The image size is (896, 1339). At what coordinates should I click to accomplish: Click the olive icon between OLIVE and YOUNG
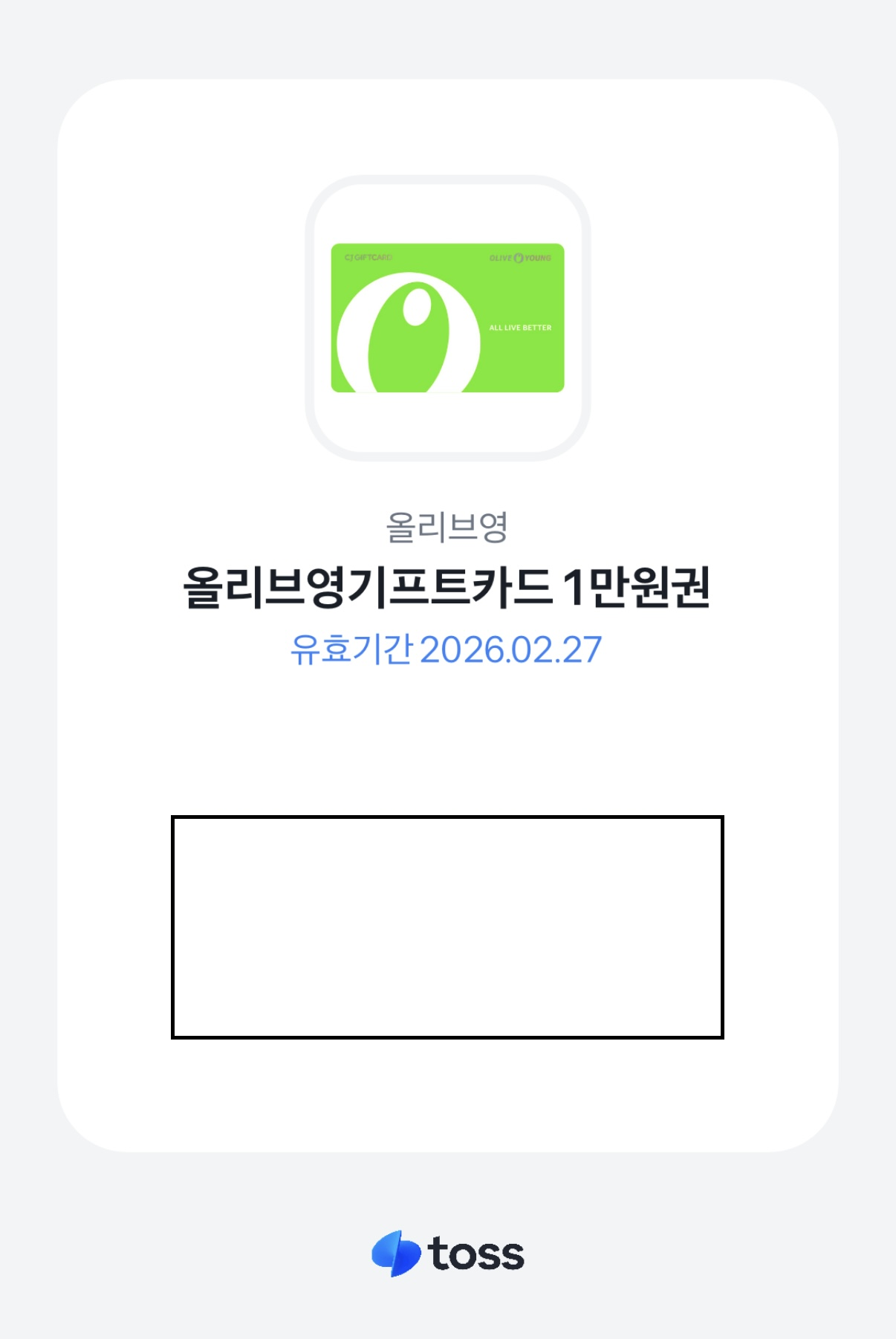coord(520,259)
